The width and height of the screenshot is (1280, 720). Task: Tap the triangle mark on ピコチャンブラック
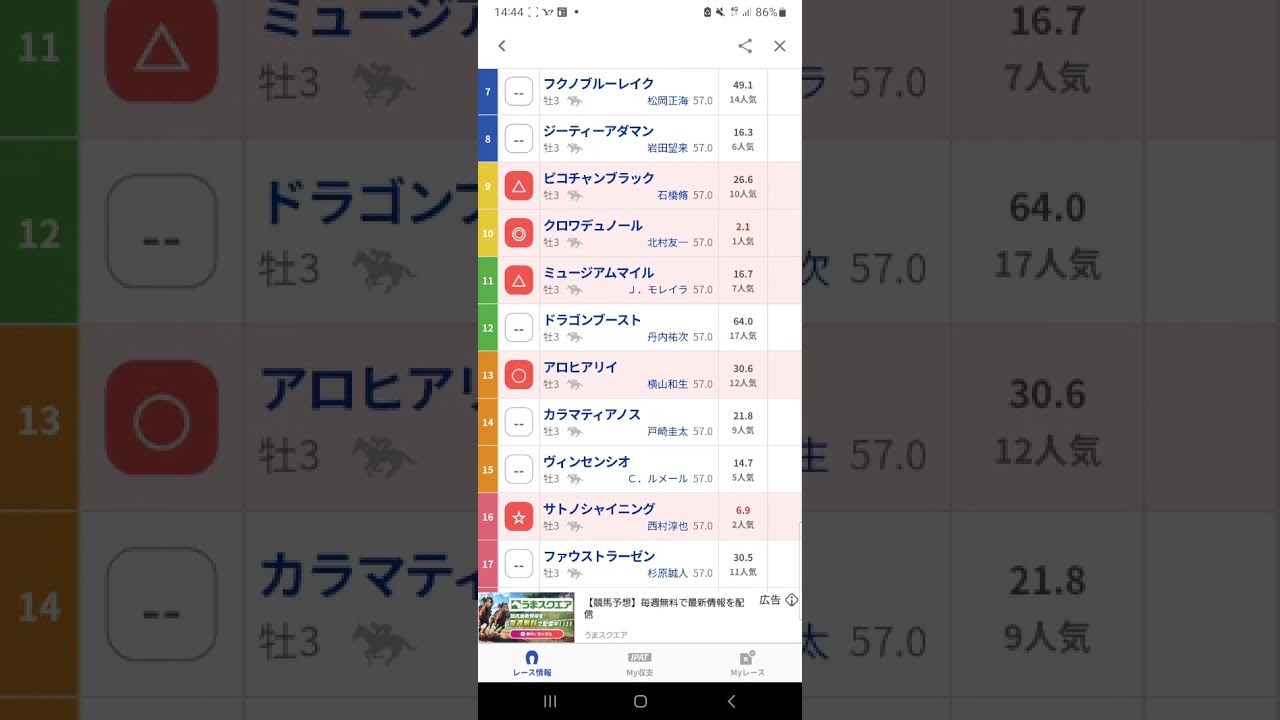click(x=518, y=186)
